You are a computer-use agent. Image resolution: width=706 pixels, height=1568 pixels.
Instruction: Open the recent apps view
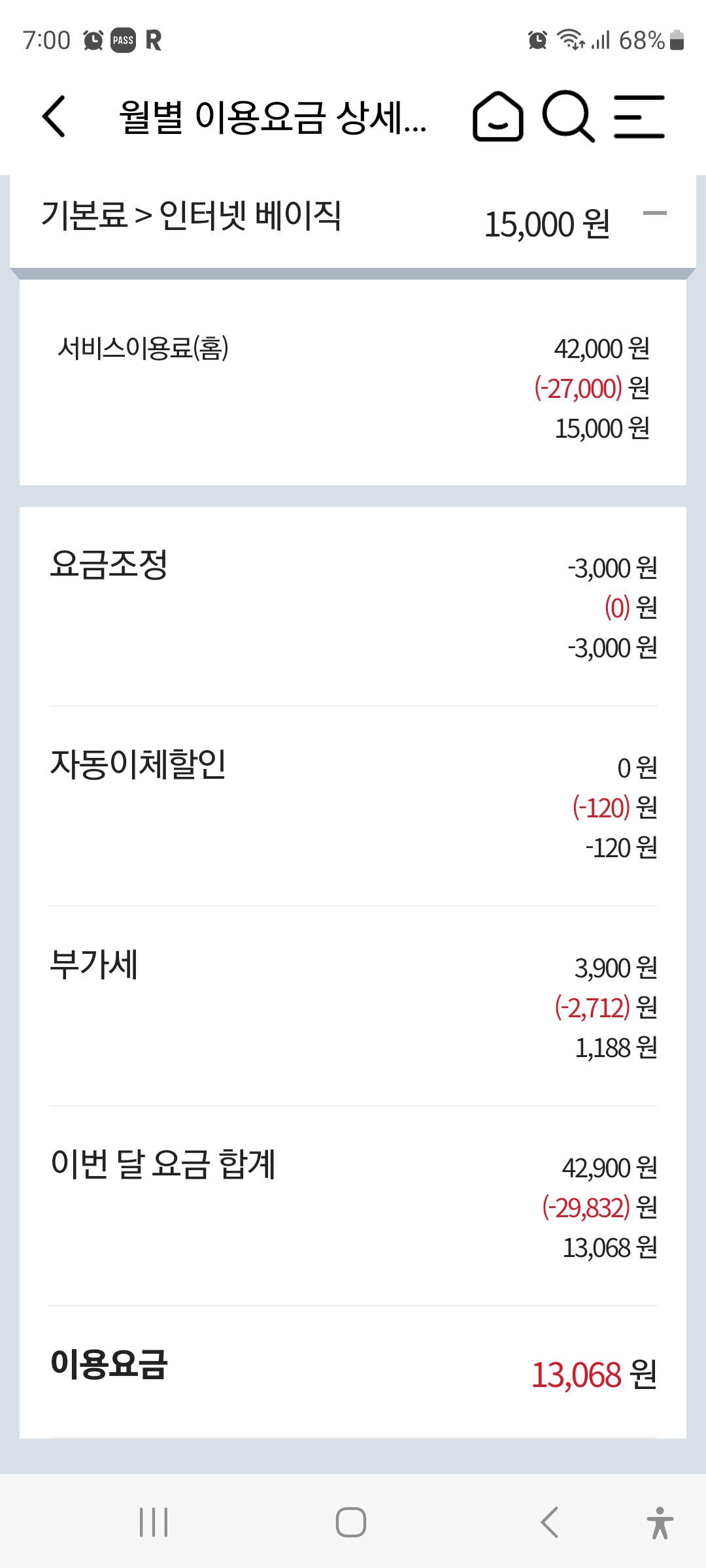tap(154, 1522)
